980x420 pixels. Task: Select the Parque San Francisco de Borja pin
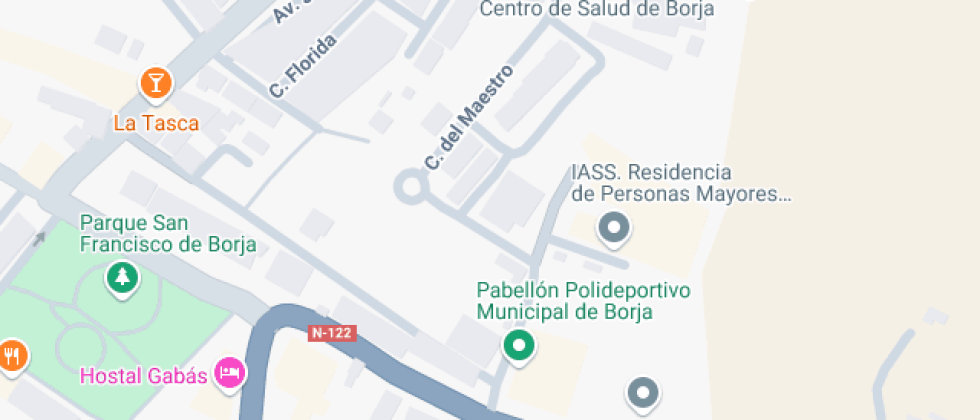pos(123,276)
